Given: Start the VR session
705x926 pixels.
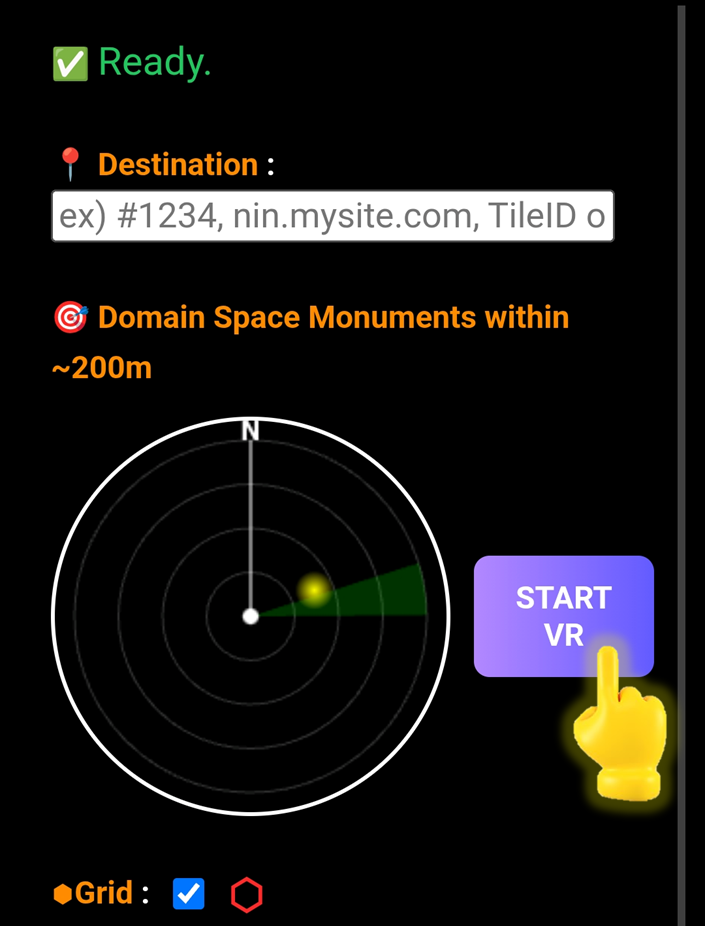Looking at the screenshot, I should tap(563, 615).
